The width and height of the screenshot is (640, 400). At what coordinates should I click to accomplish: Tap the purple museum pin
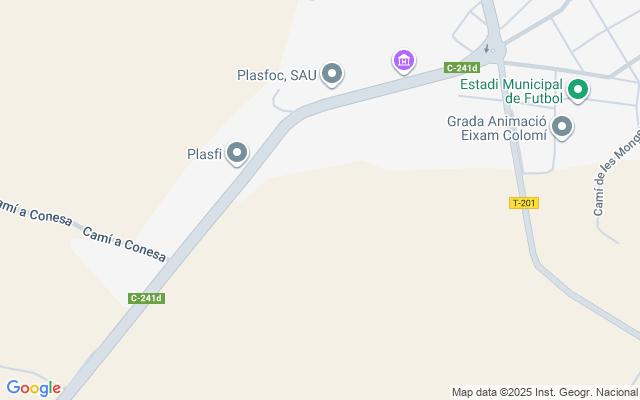pyautogui.click(x=404, y=61)
